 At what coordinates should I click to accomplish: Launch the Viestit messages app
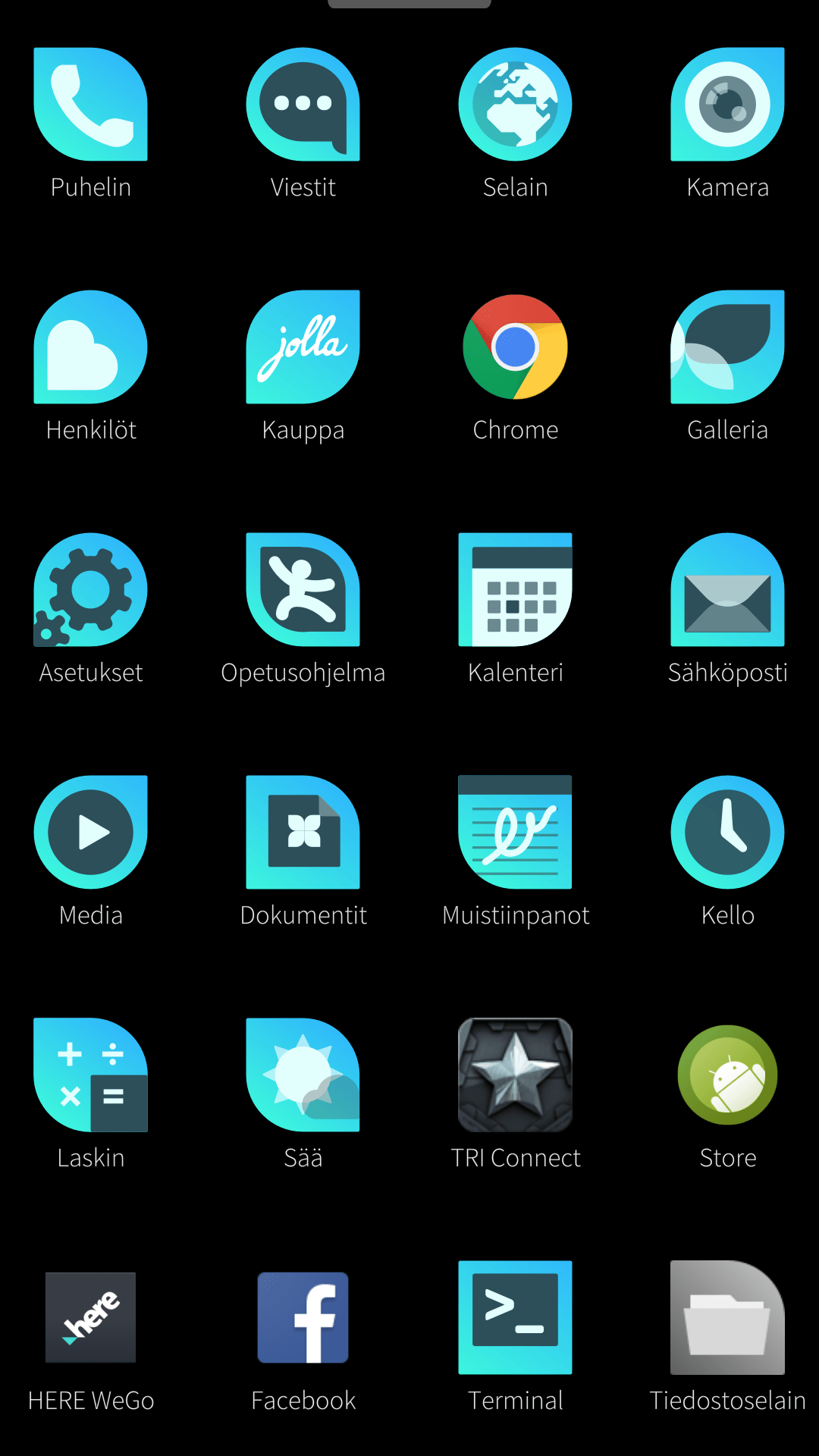[x=303, y=105]
